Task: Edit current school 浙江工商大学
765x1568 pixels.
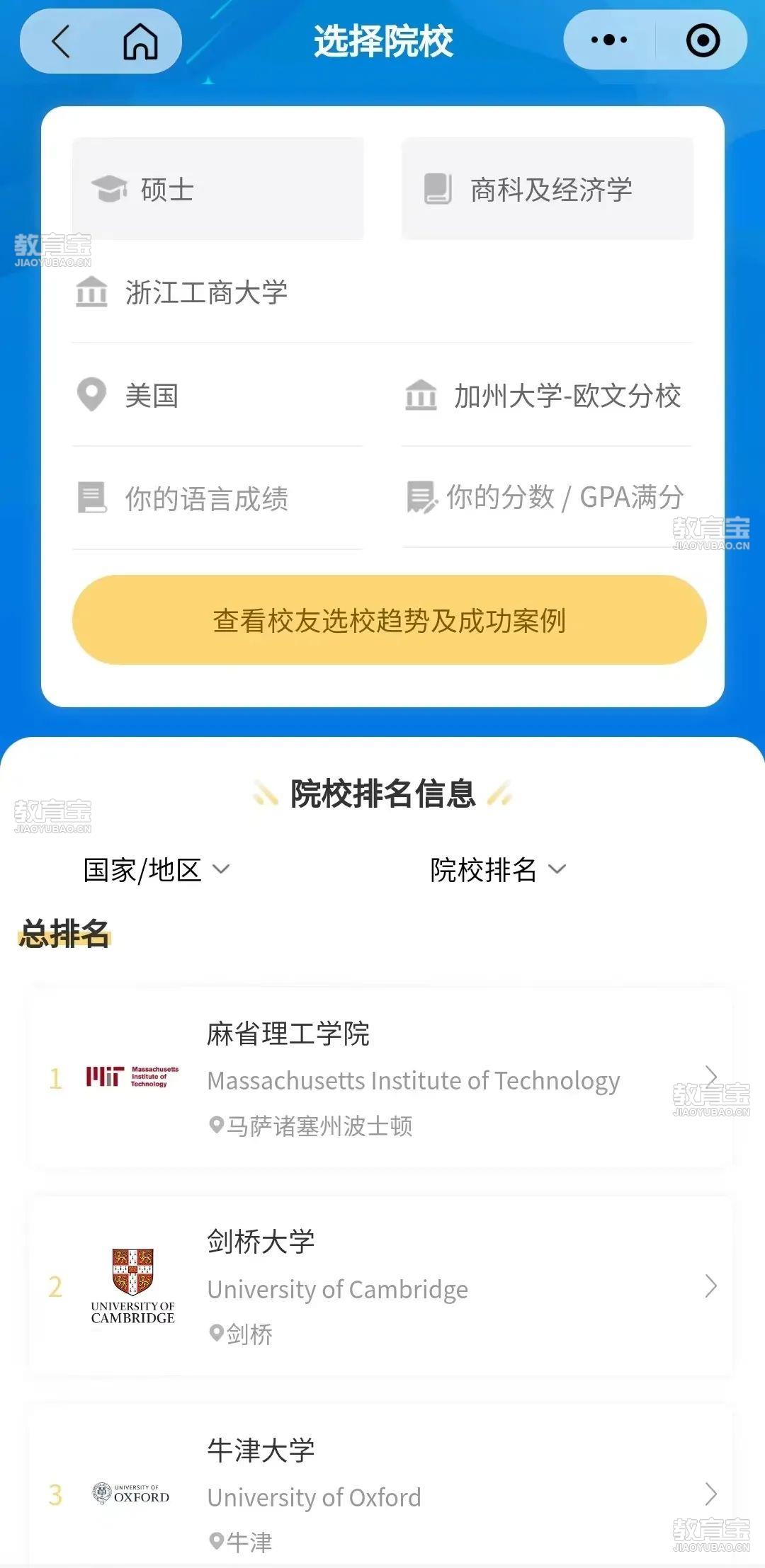Action: [x=382, y=292]
